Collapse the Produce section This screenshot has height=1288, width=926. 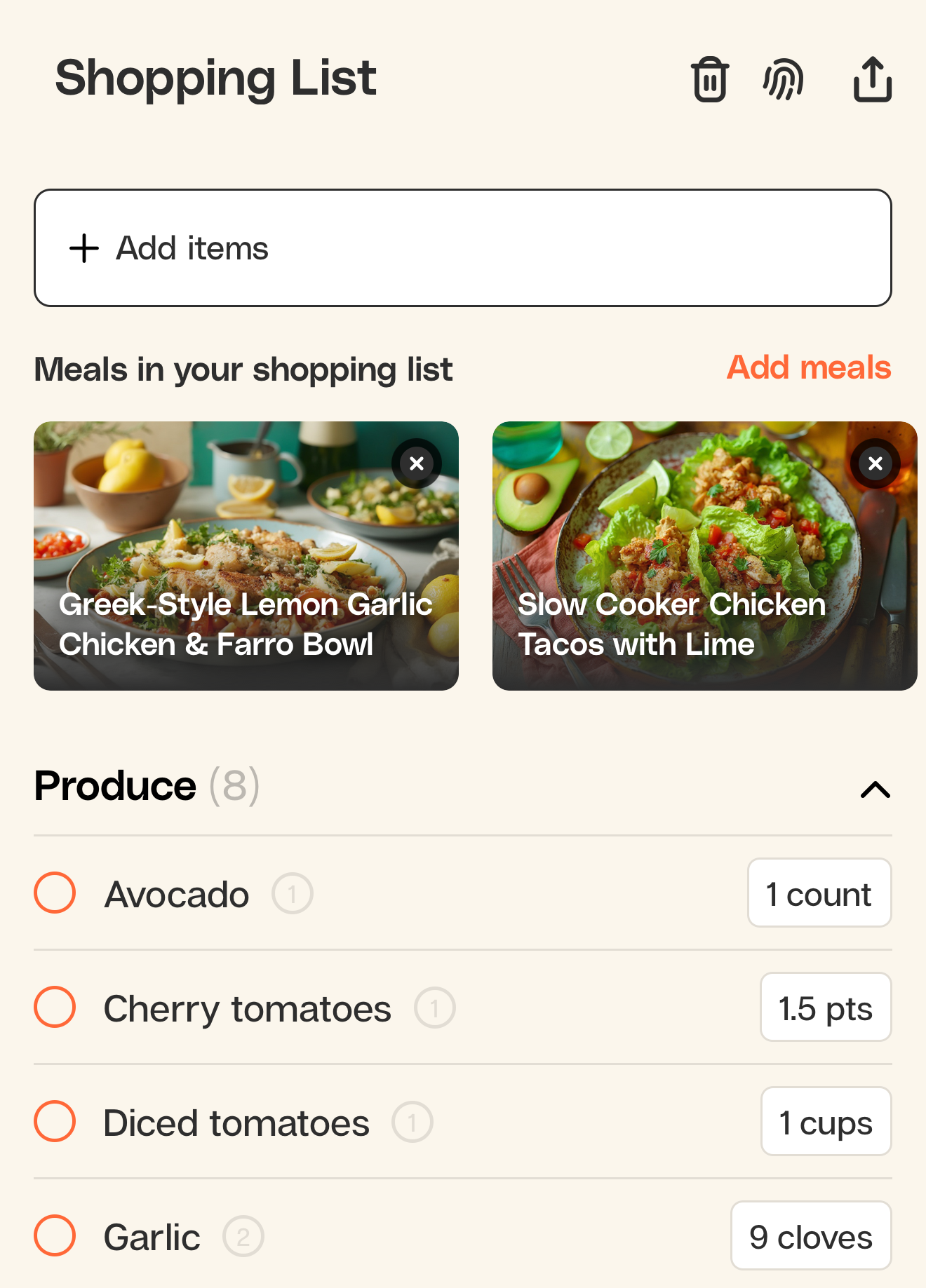pos(873,790)
